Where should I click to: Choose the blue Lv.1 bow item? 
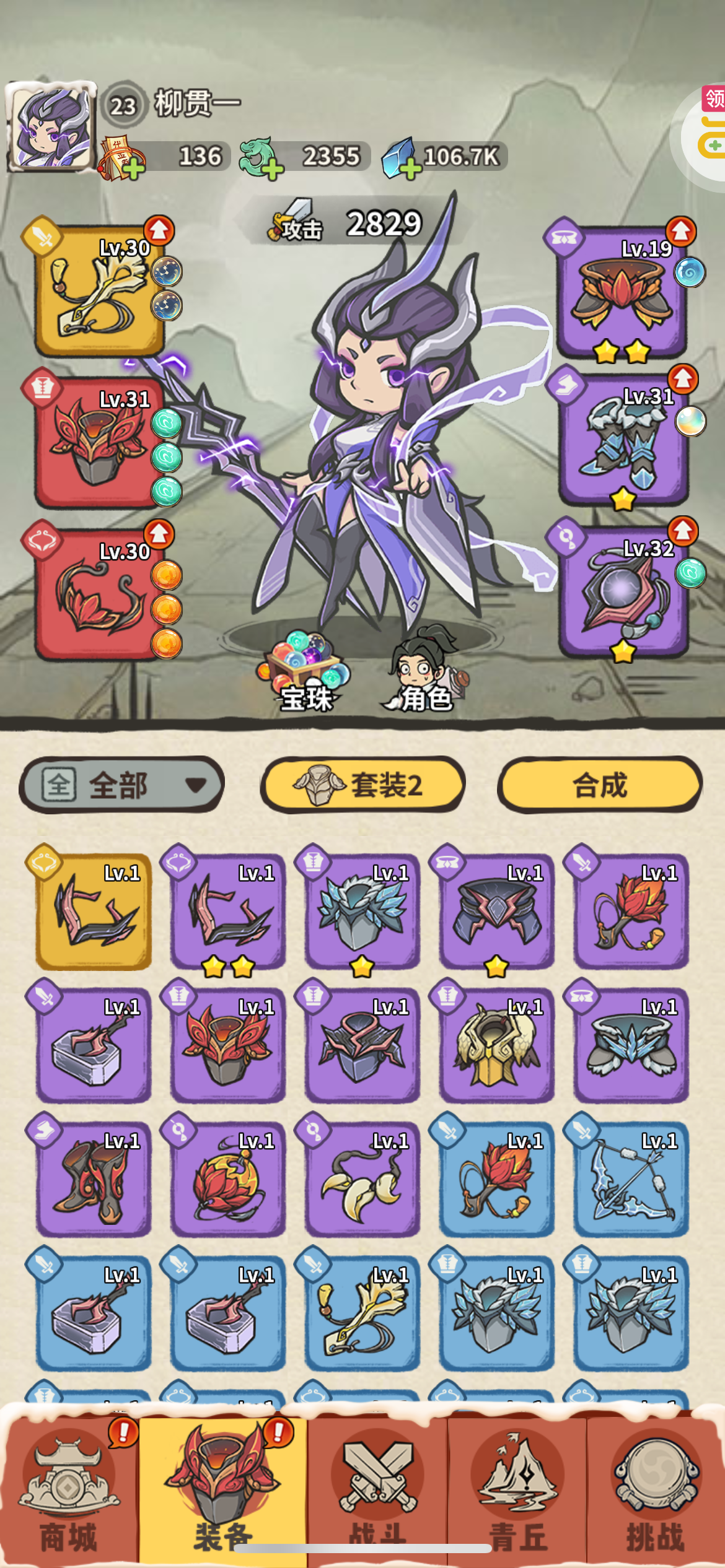pos(631,1178)
